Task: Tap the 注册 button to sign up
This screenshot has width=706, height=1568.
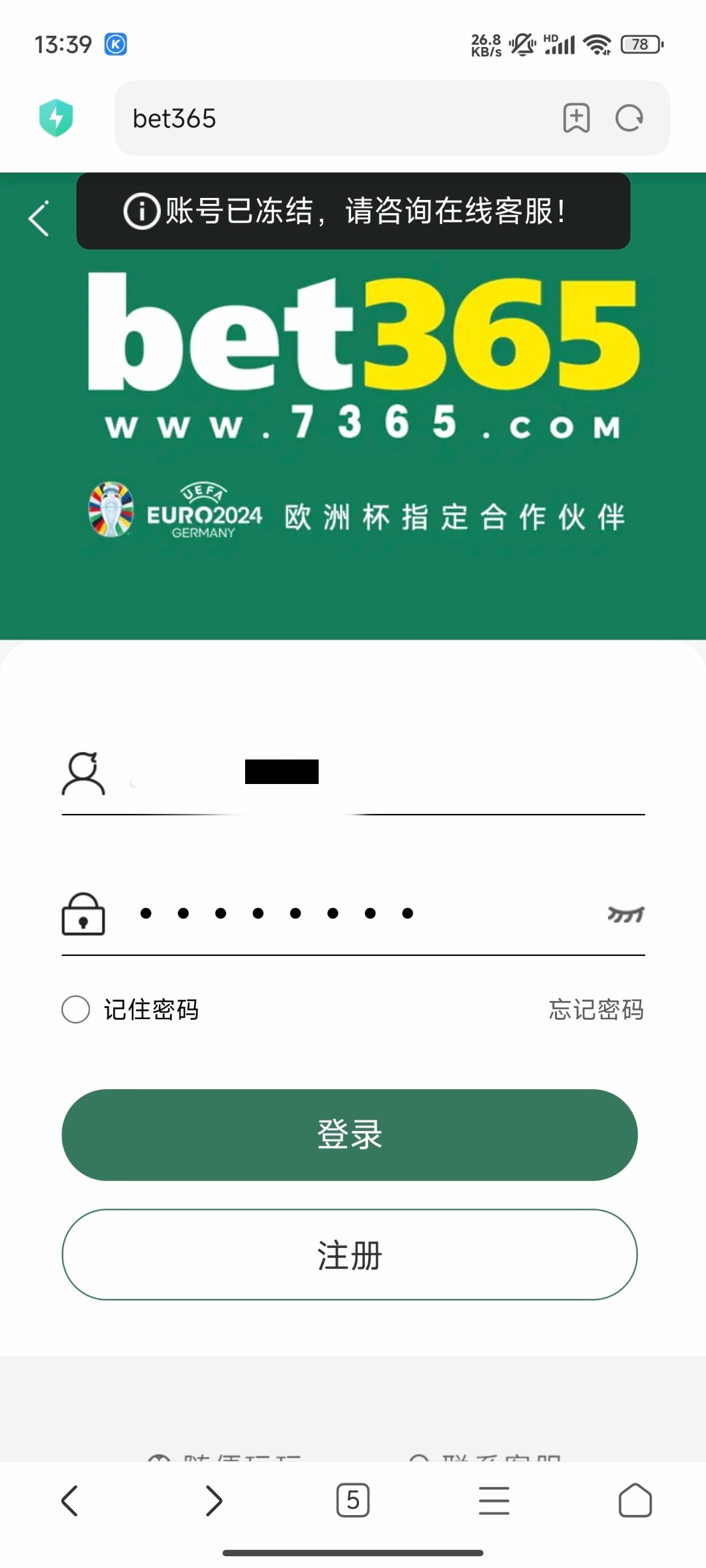Action: (x=350, y=1254)
